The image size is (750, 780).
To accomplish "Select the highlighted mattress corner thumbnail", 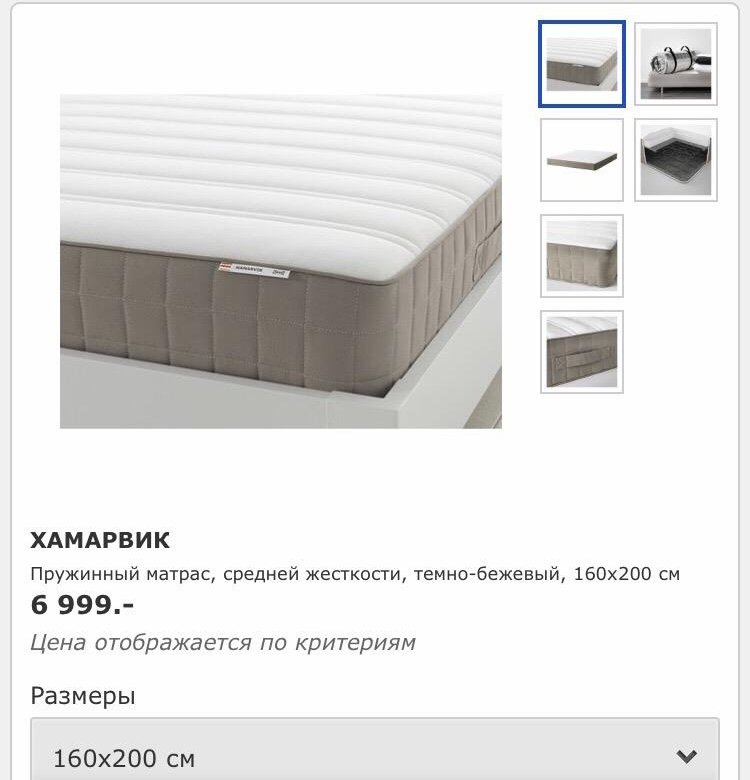I will (x=582, y=64).
